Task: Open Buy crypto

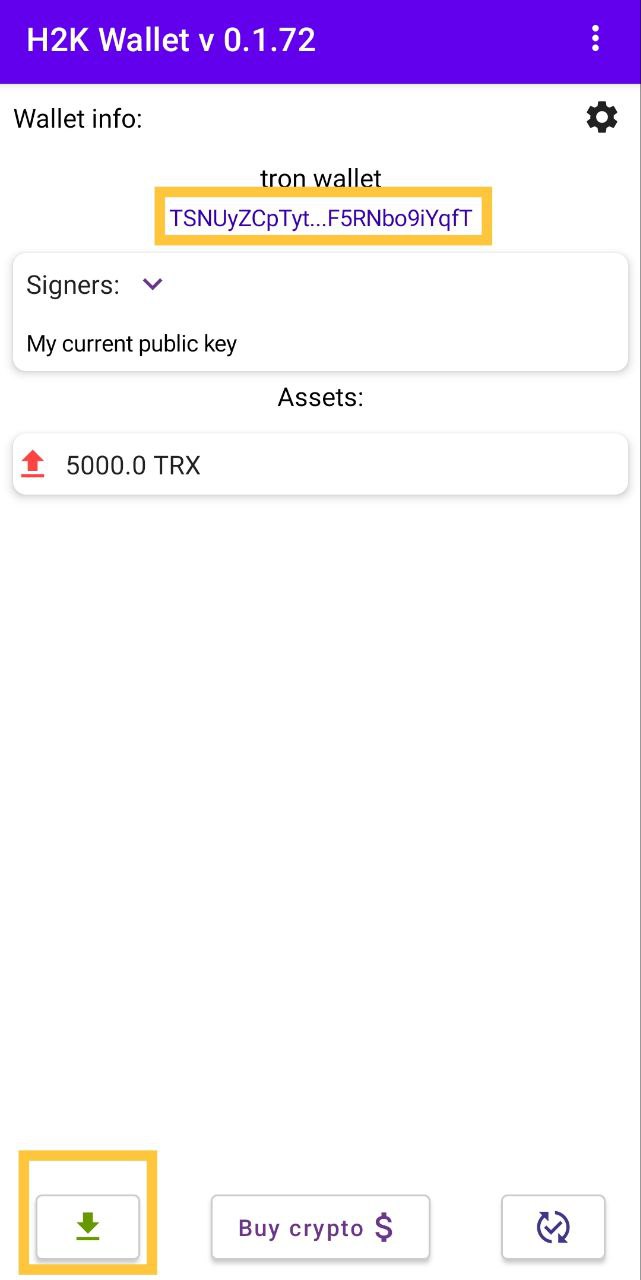Action: pos(320,1227)
